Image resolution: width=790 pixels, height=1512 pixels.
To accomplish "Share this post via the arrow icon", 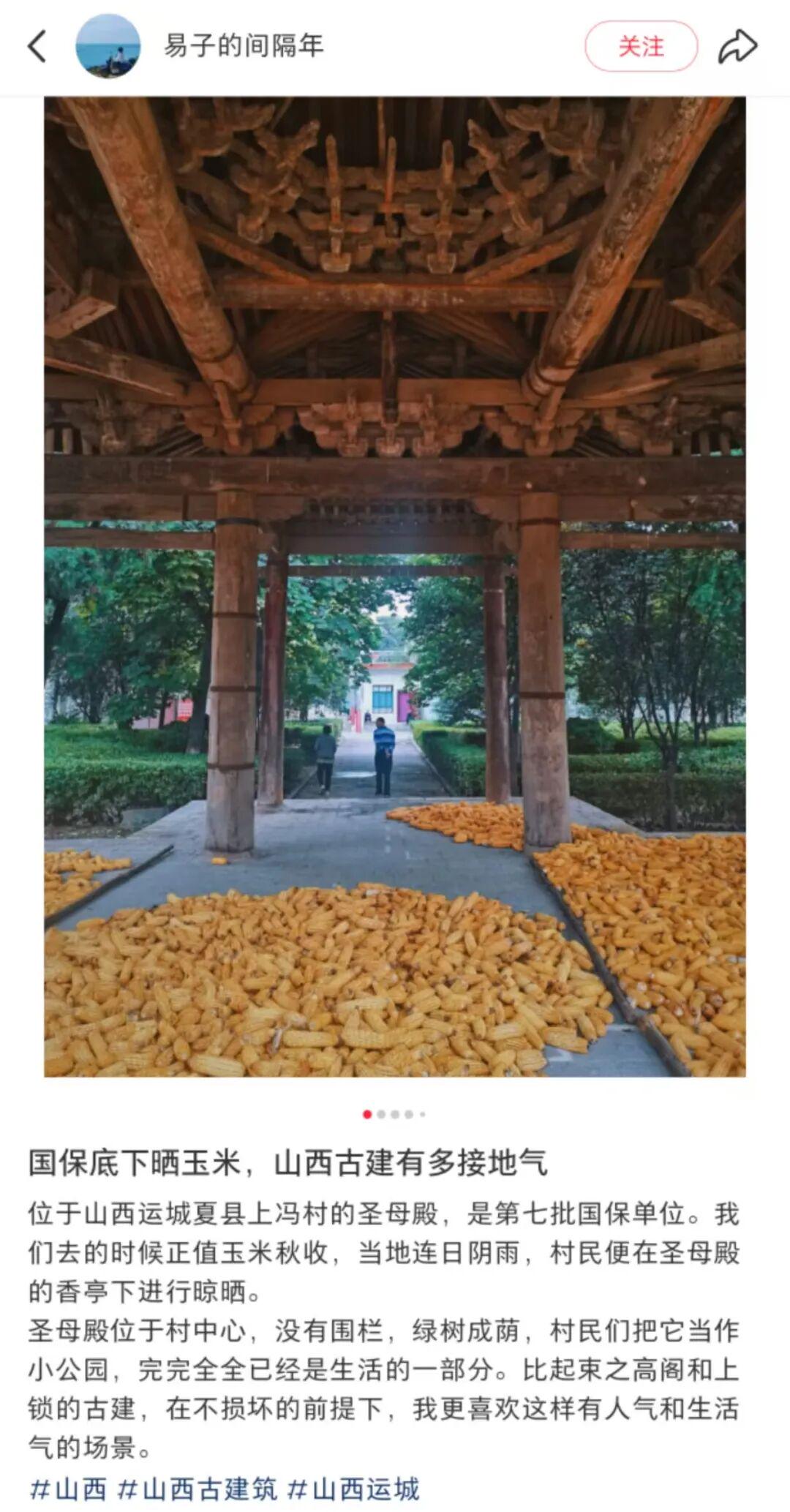I will 737,47.
